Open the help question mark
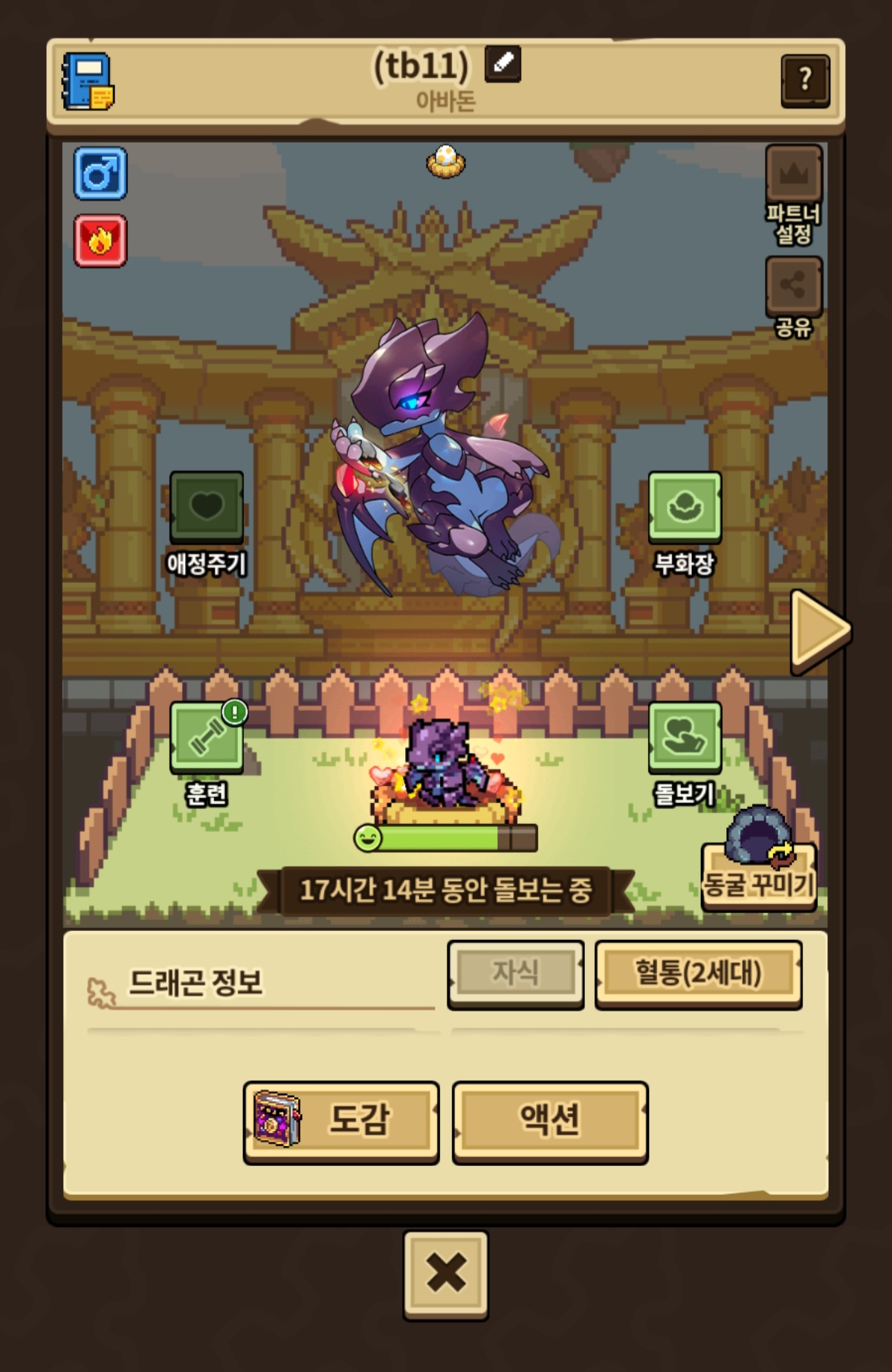The image size is (892, 1372). tap(804, 80)
